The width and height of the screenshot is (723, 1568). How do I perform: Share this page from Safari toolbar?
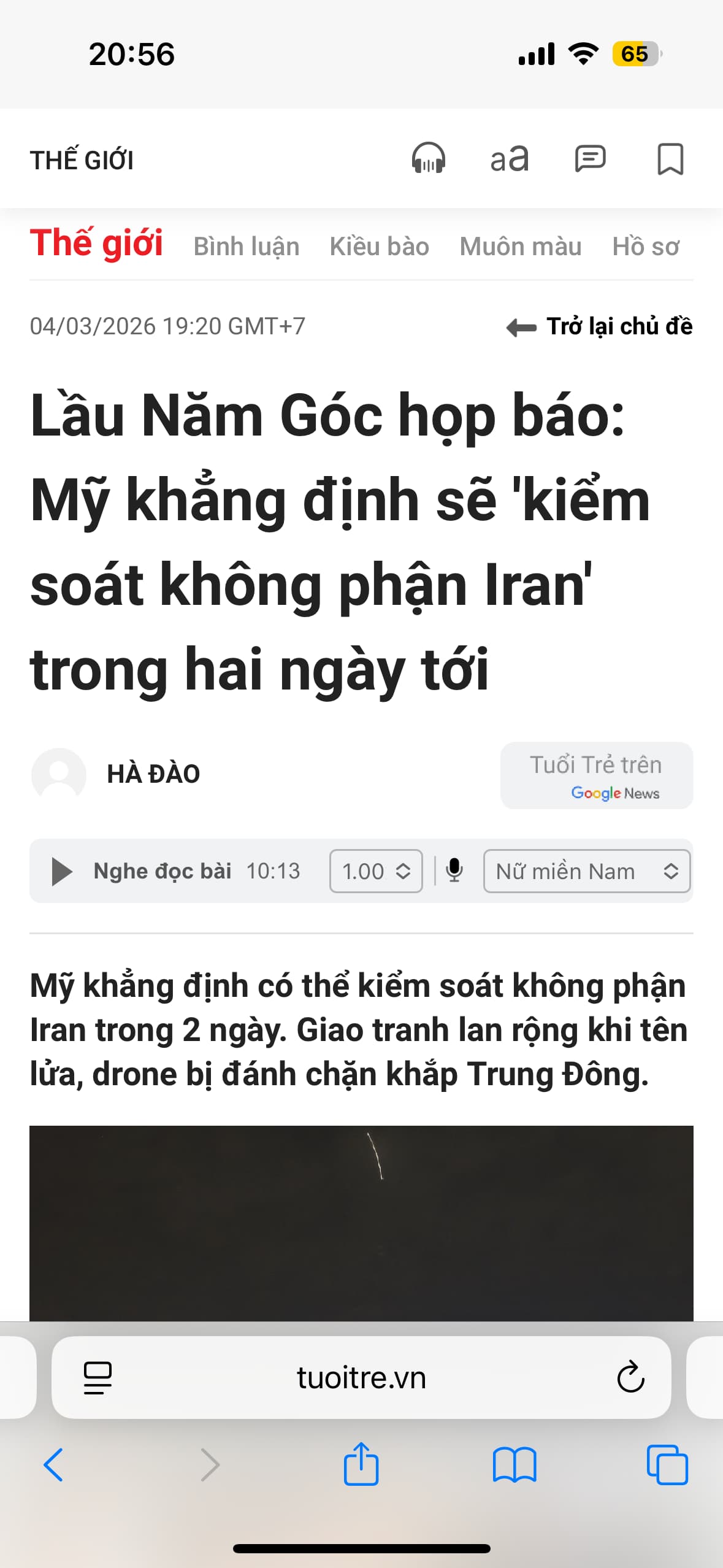point(361,1465)
